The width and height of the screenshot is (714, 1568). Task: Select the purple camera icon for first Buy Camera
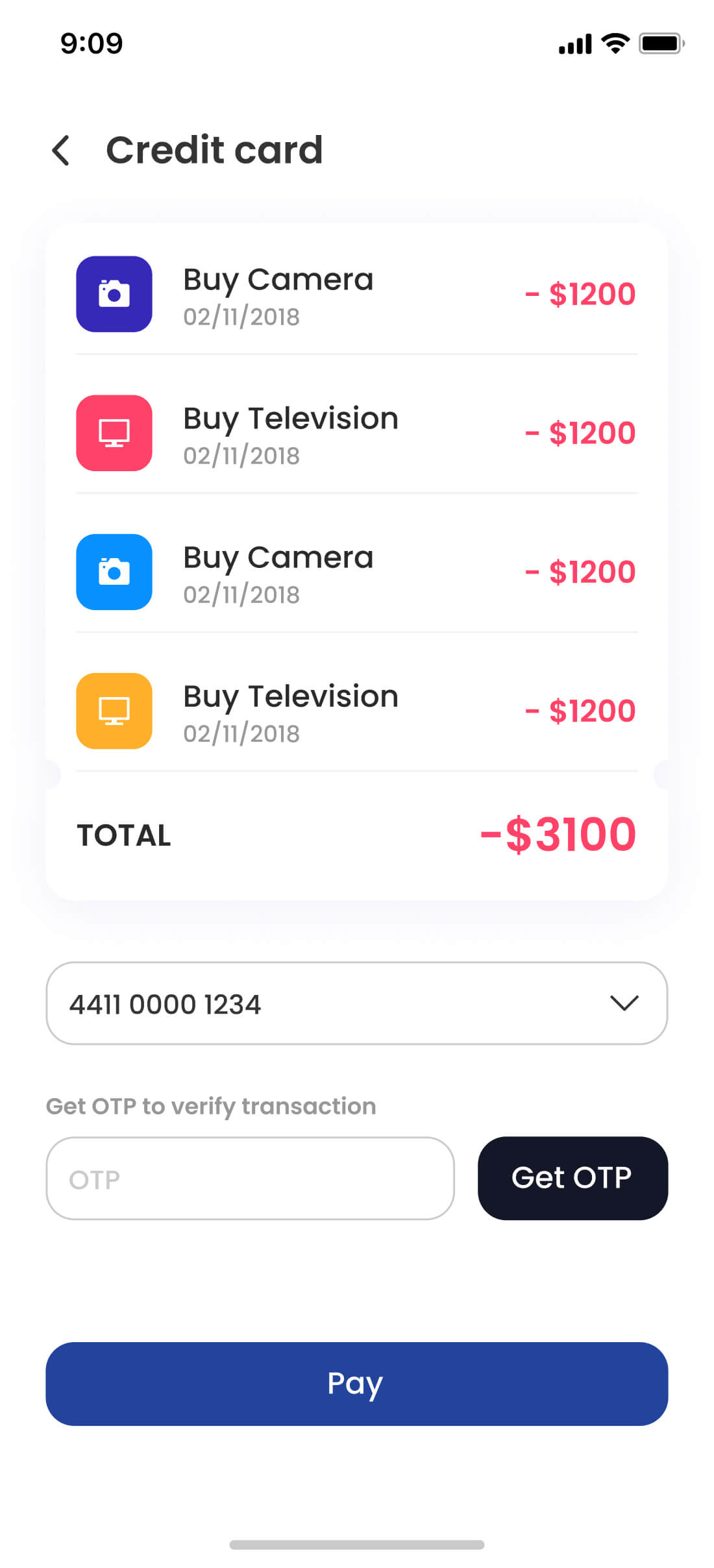point(114,295)
